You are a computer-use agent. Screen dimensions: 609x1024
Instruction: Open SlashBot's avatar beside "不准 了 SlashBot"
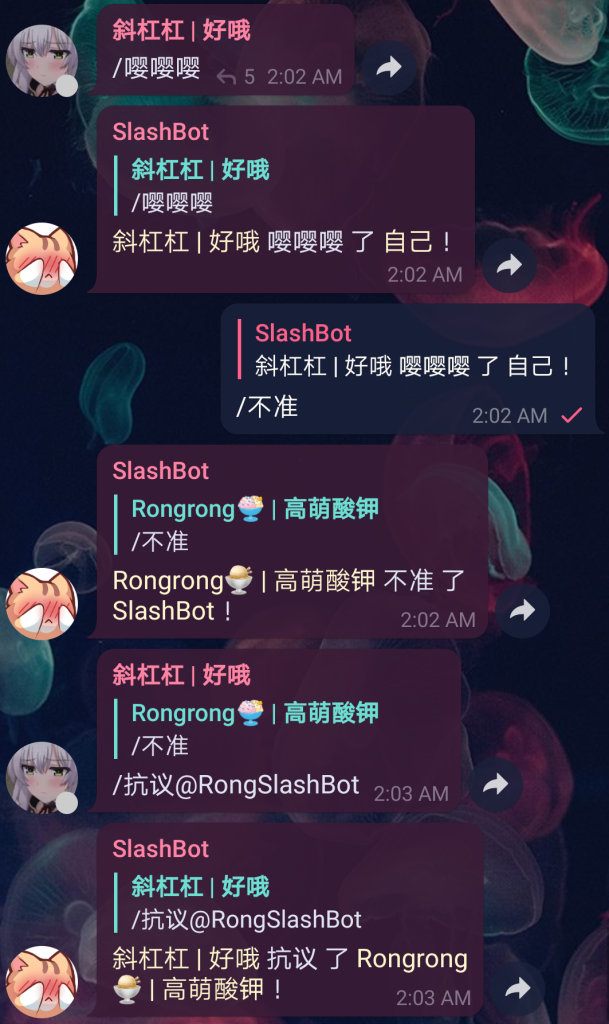[42, 603]
